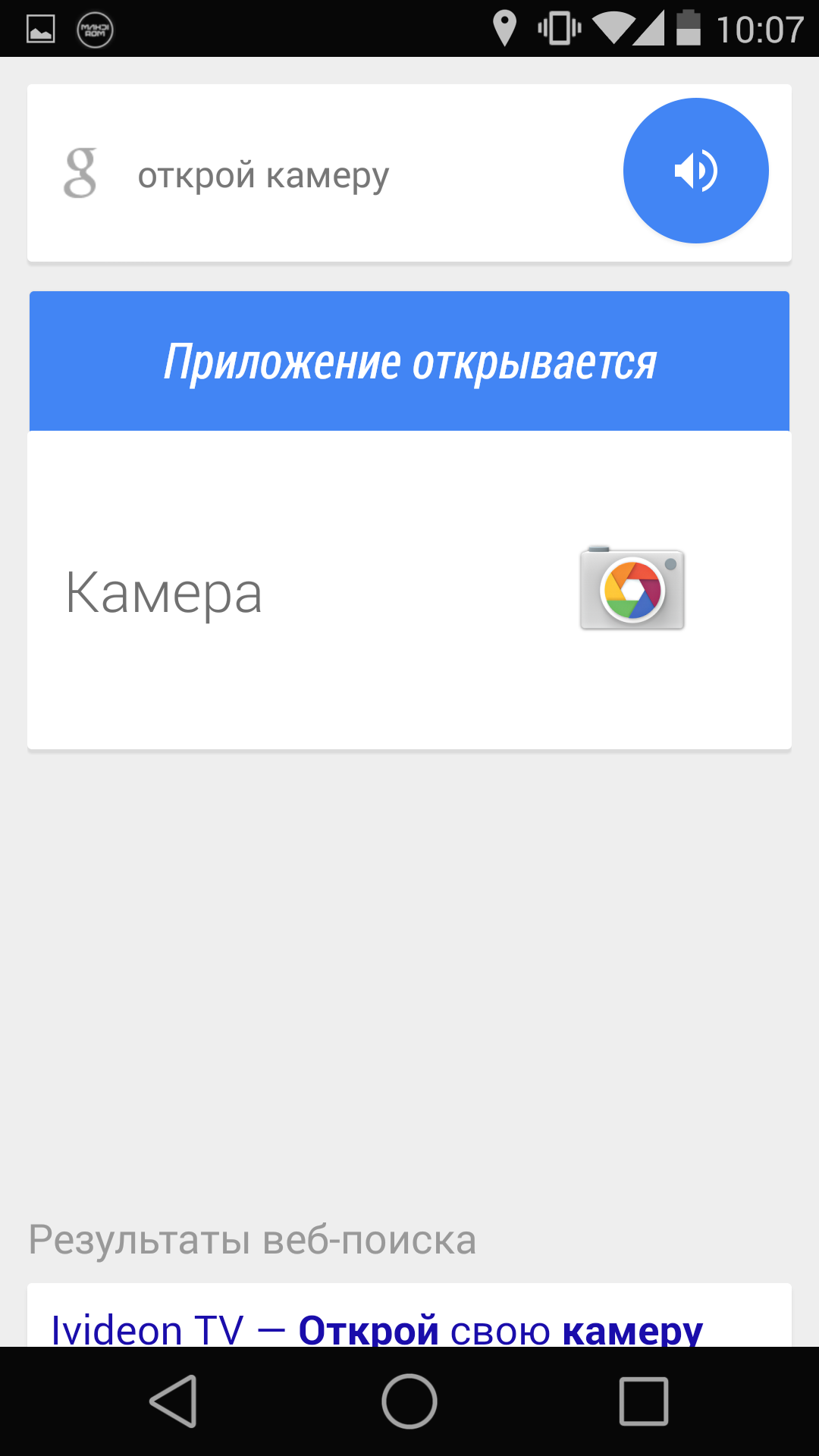Tap the blue speaker voice button
819x1456 pixels.
point(695,171)
